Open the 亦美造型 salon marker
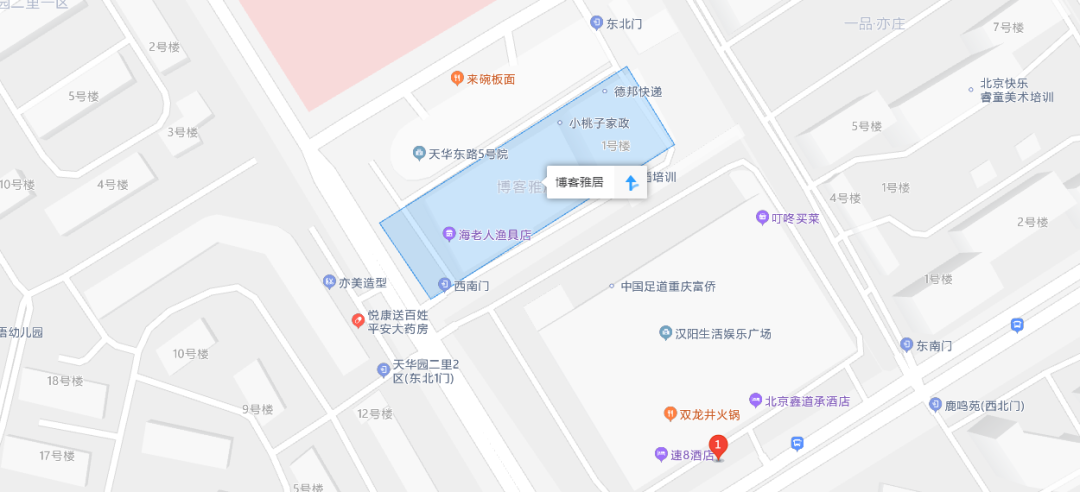Viewport: 1080px width, 492px height. (x=328, y=282)
